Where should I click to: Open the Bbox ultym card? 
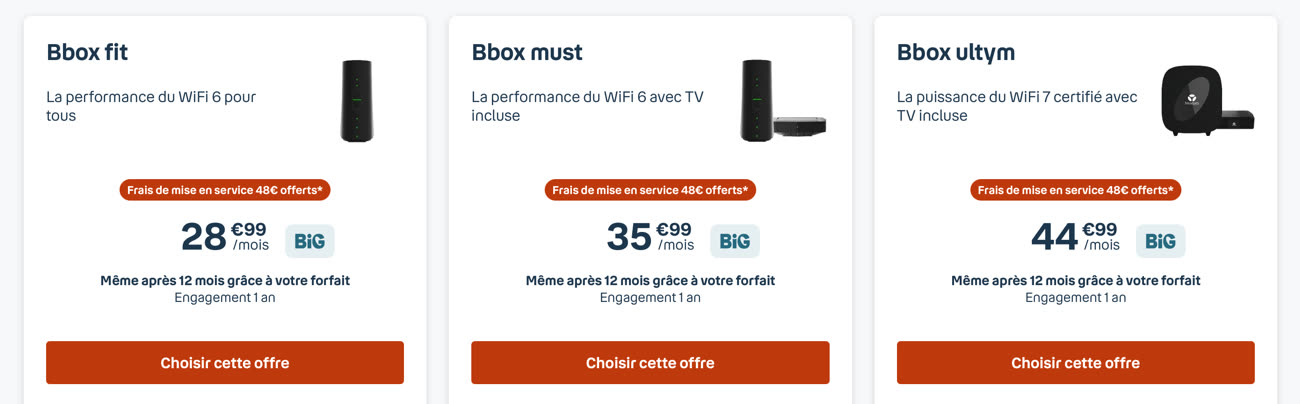click(x=955, y=52)
